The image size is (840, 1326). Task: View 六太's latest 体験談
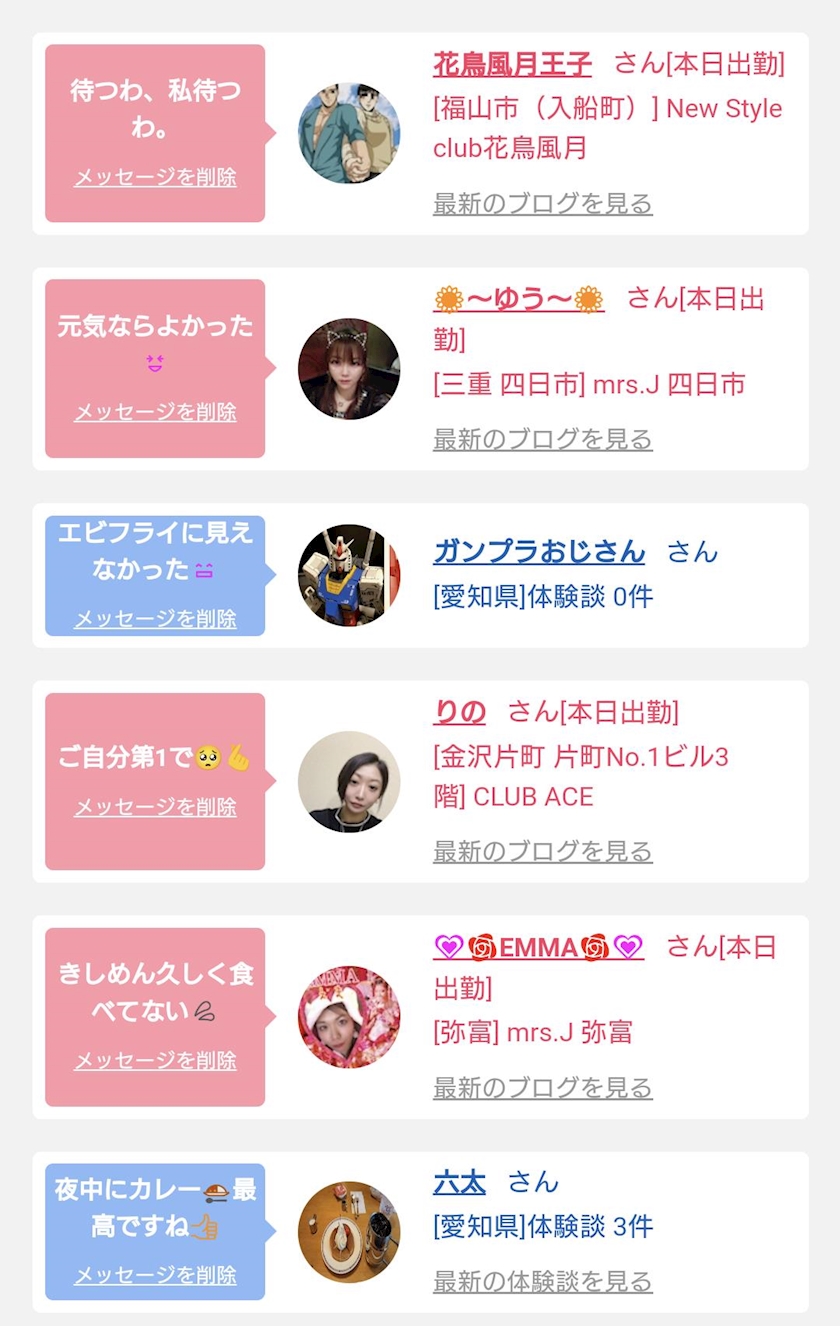click(x=543, y=1281)
